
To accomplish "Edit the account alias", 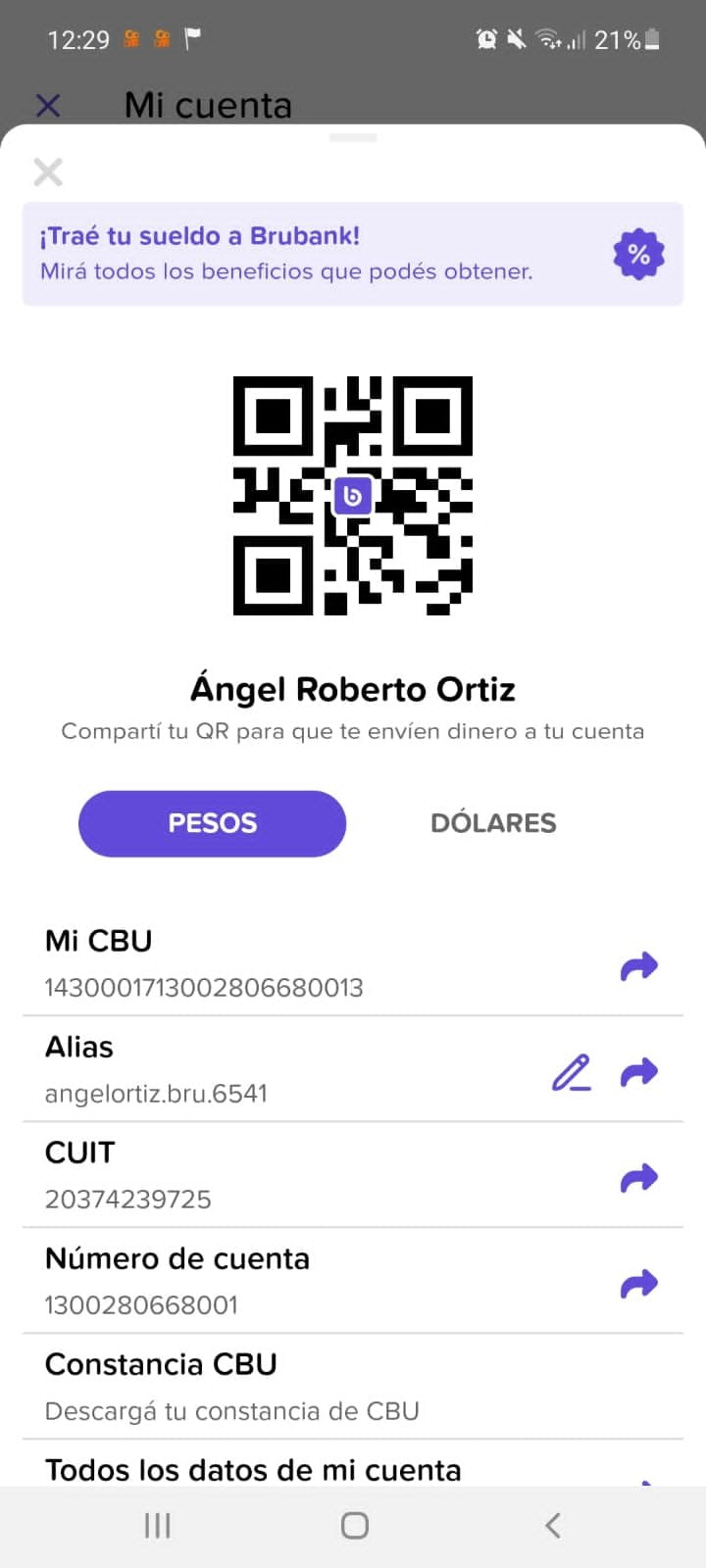I will pos(571,1073).
